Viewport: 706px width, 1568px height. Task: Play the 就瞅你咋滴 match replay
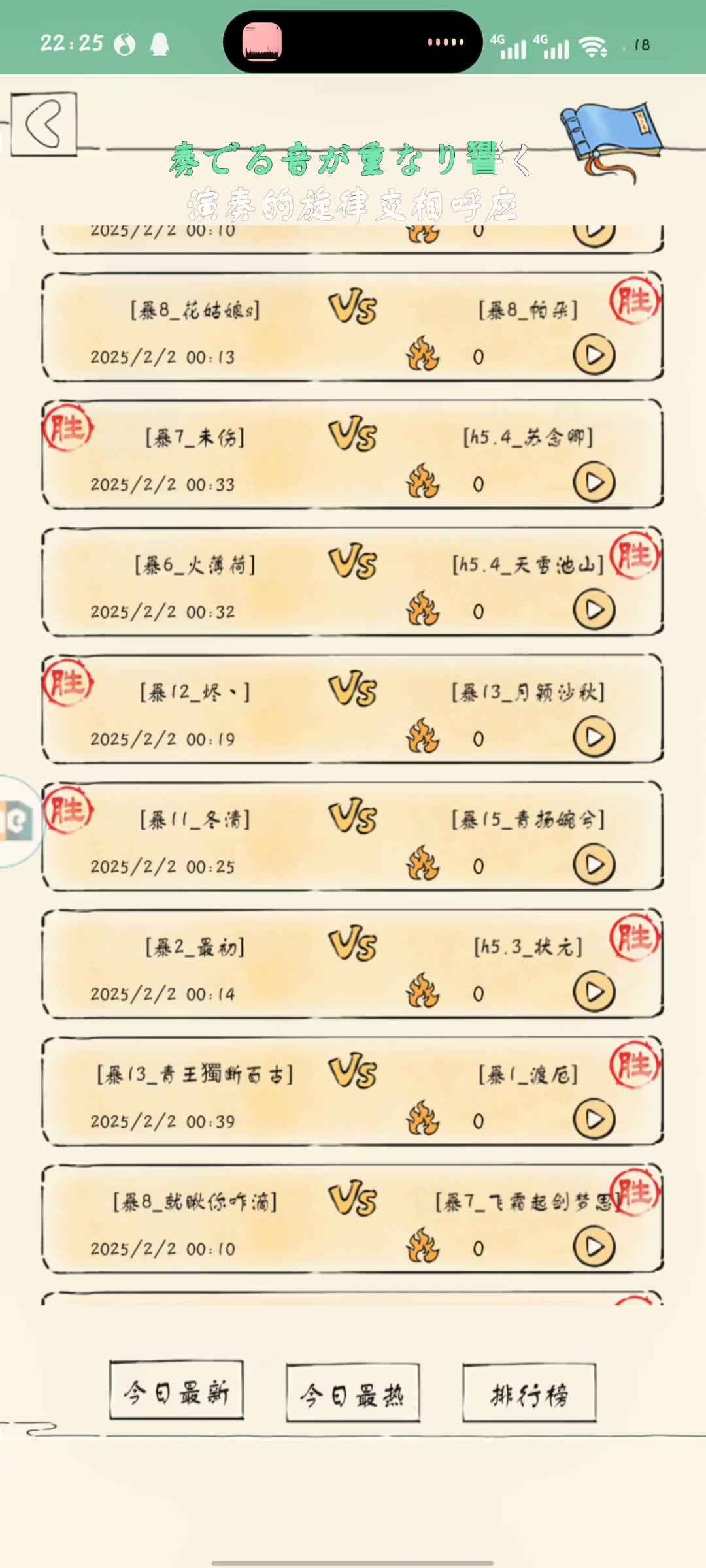(x=594, y=1247)
